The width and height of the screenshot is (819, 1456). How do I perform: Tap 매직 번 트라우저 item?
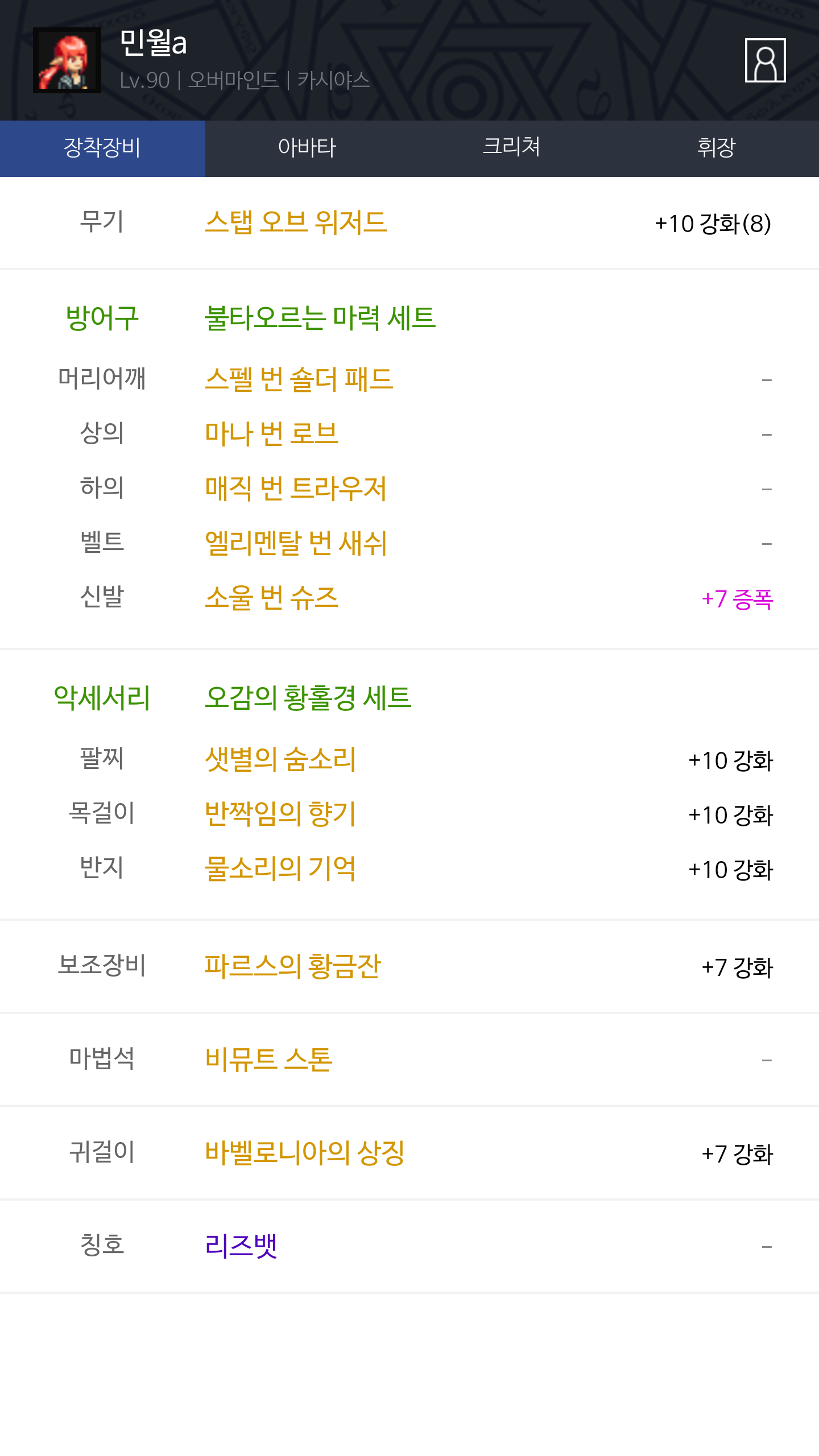(296, 489)
